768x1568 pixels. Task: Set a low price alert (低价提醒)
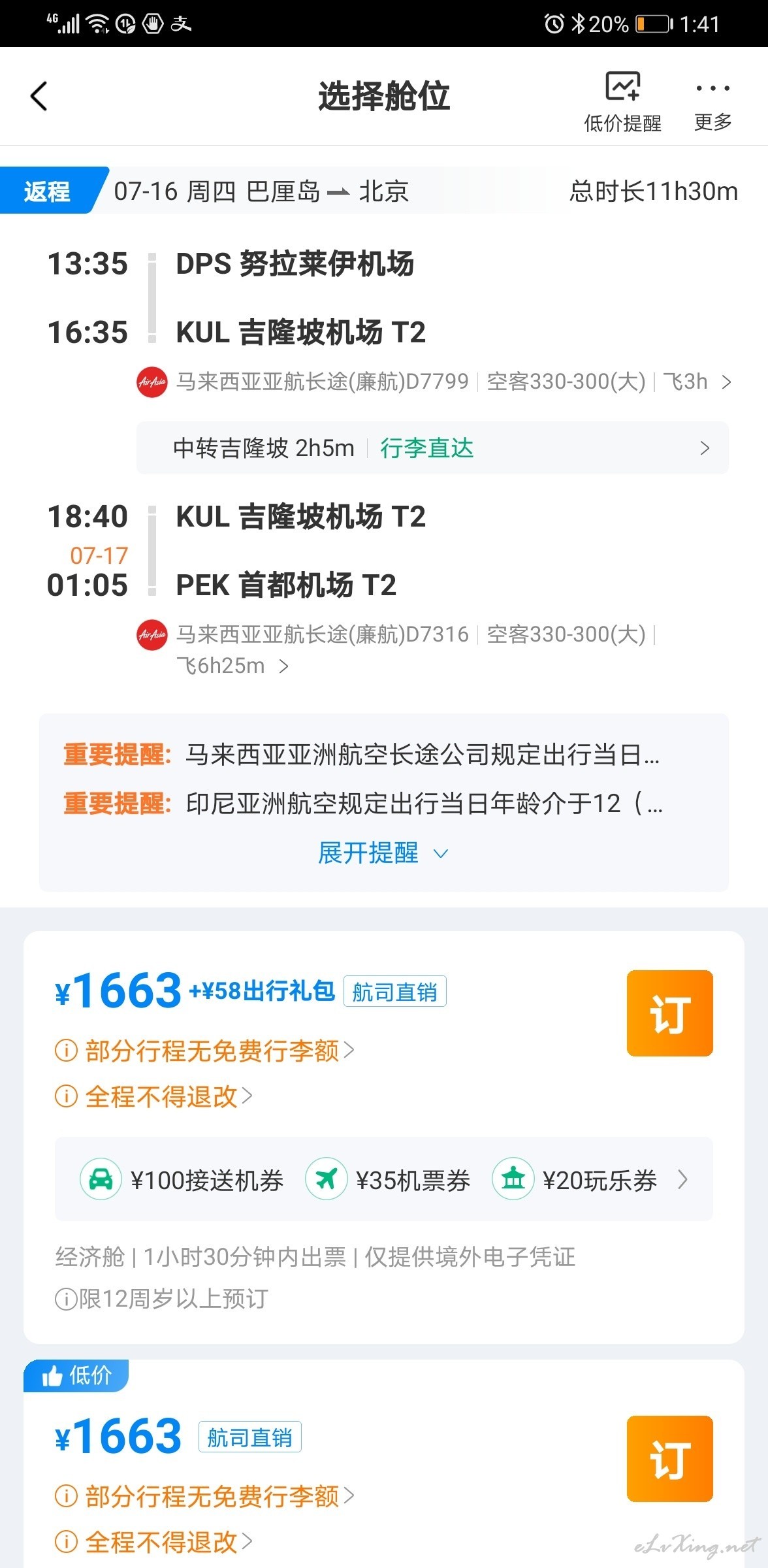click(x=622, y=101)
